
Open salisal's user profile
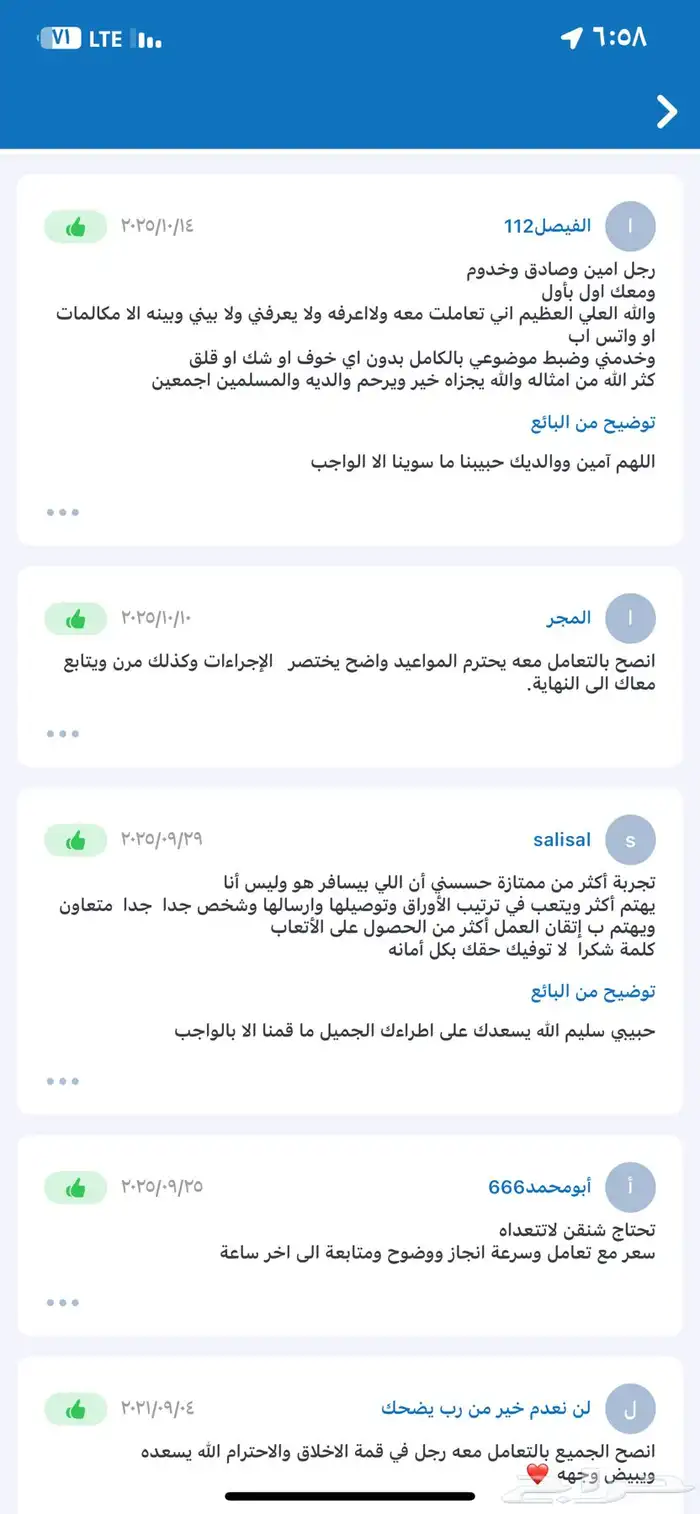(562, 840)
